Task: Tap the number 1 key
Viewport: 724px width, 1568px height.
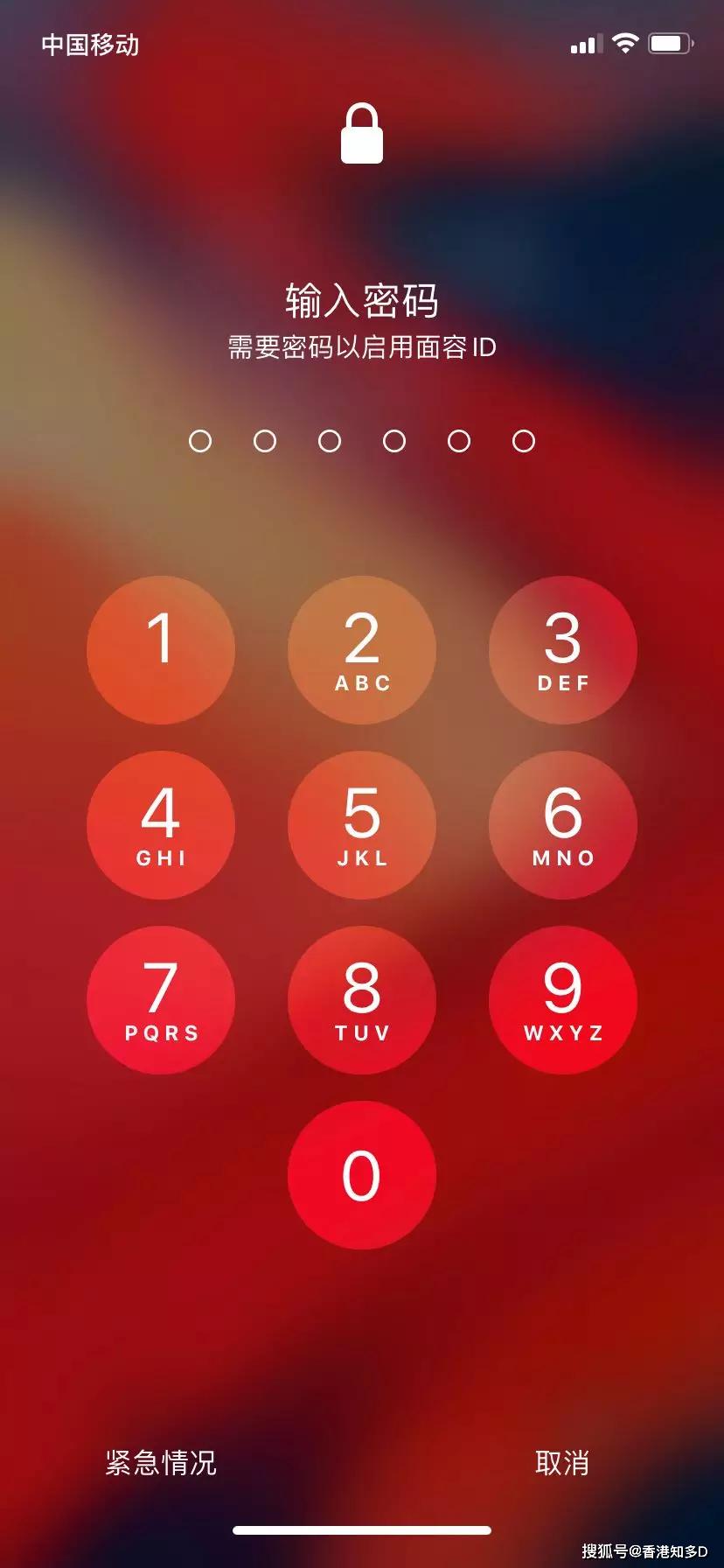Action: (x=161, y=649)
